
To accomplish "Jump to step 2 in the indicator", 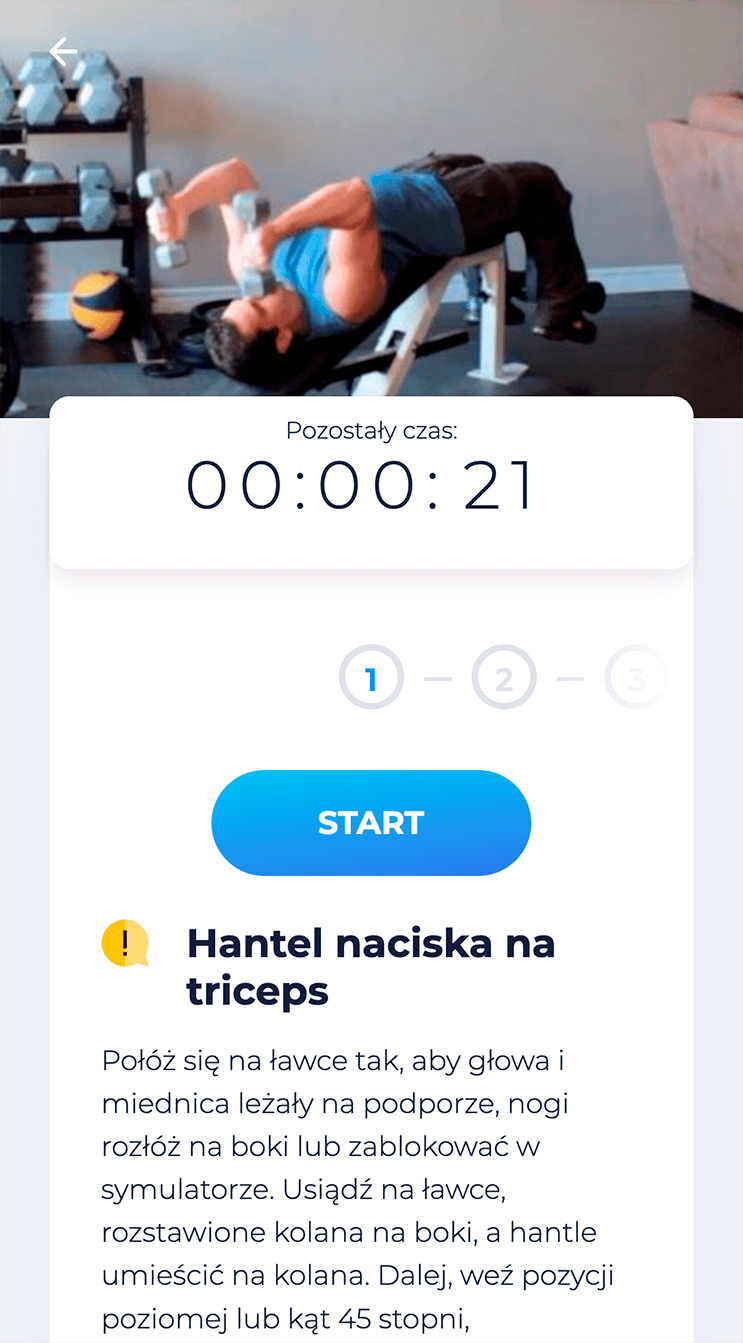I will 504,678.
